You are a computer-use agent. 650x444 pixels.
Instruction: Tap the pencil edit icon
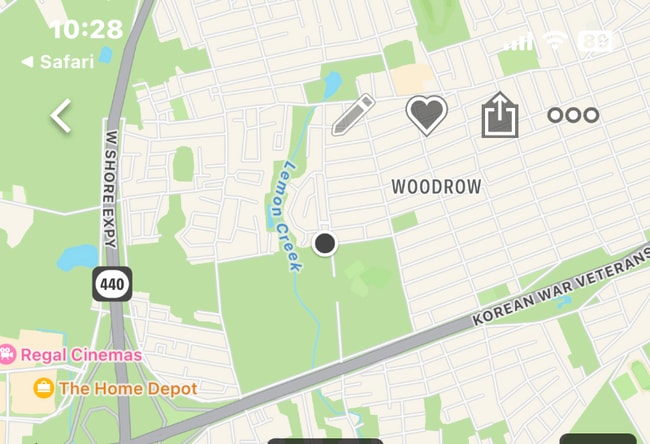tap(352, 115)
